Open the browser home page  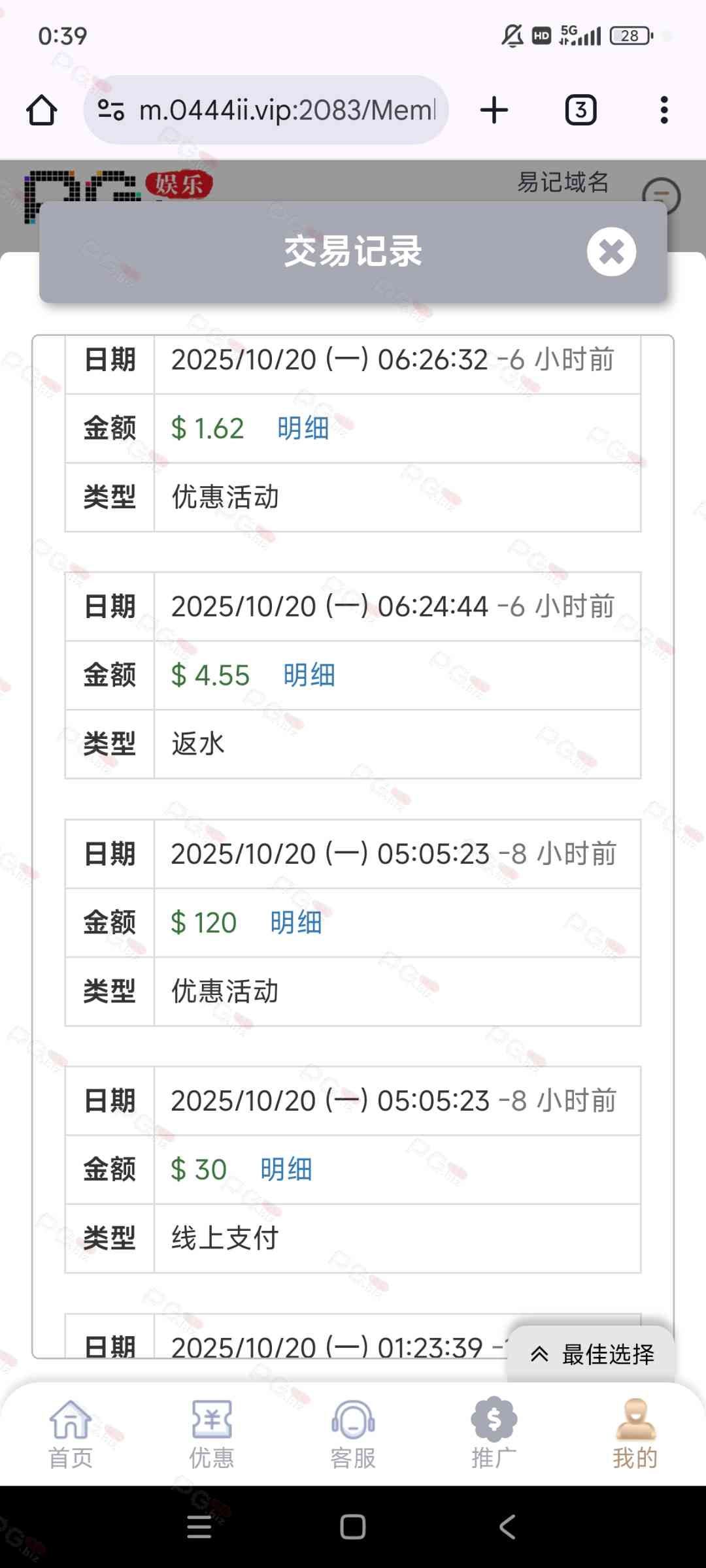(42, 110)
